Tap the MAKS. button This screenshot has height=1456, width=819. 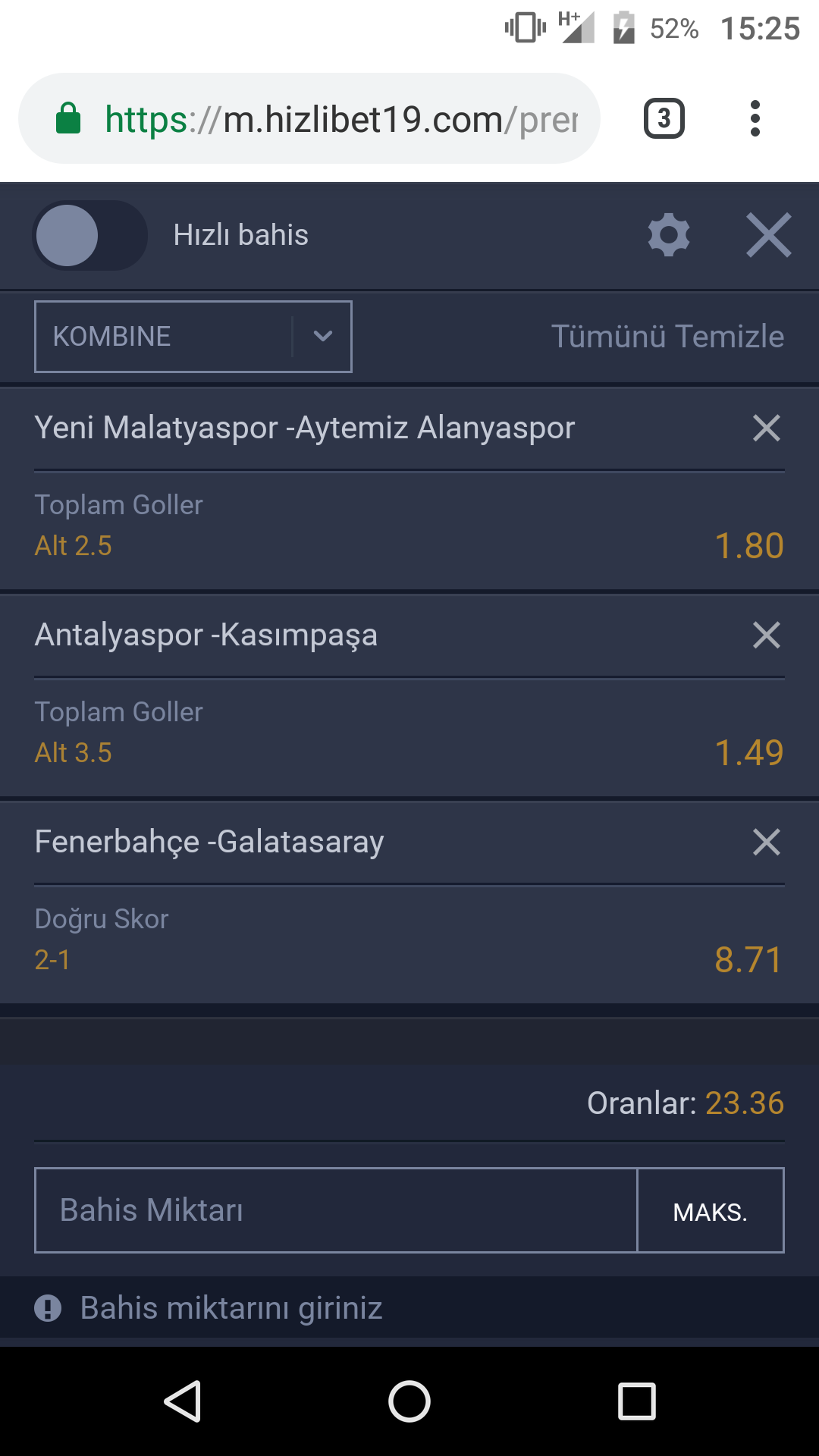(711, 1210)
